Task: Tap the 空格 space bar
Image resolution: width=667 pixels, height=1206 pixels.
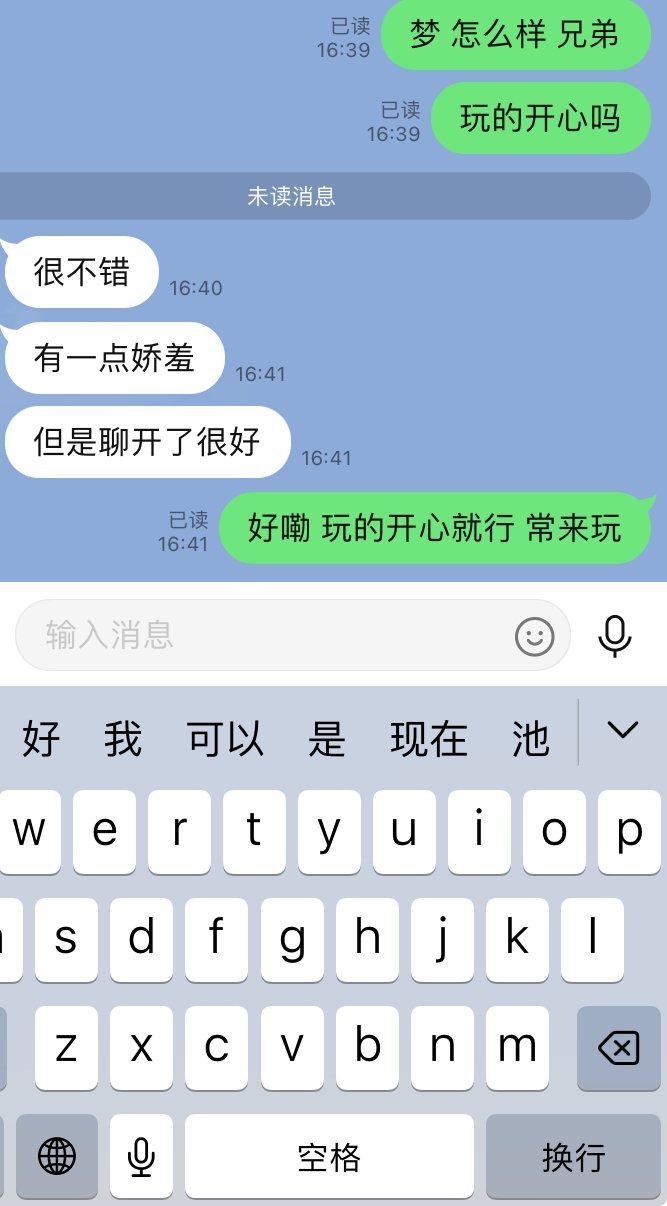Action: pyautogui.click(x=329, y=1157)
